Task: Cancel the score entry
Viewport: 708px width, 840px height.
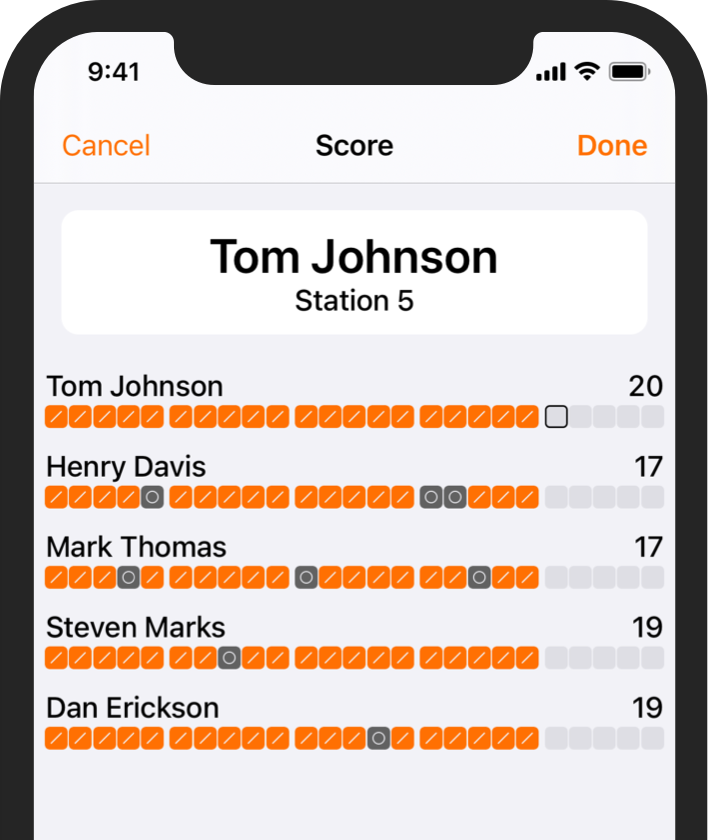Action: tap(106, 146)
